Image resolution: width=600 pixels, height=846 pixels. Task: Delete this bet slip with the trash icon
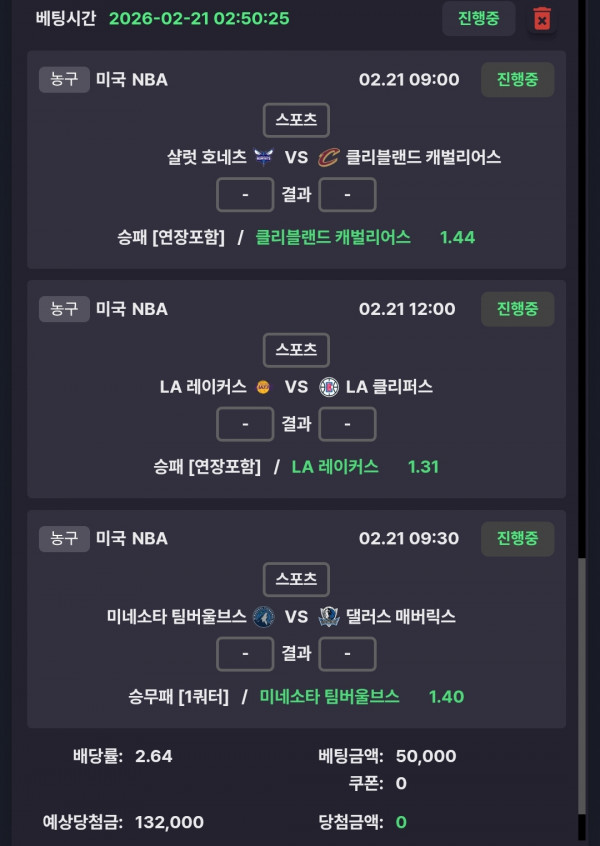pos(541,19)
